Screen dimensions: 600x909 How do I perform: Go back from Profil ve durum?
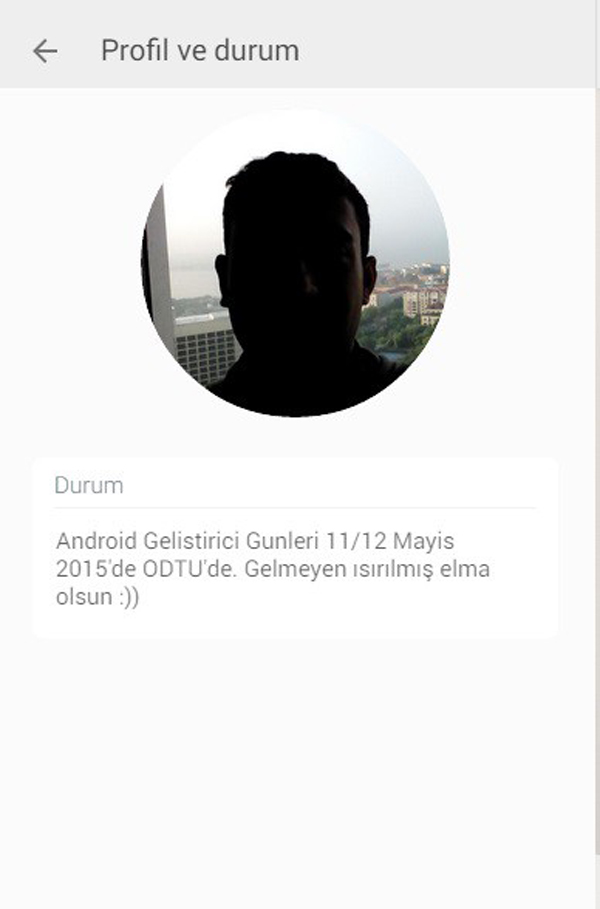coord(45,51)
